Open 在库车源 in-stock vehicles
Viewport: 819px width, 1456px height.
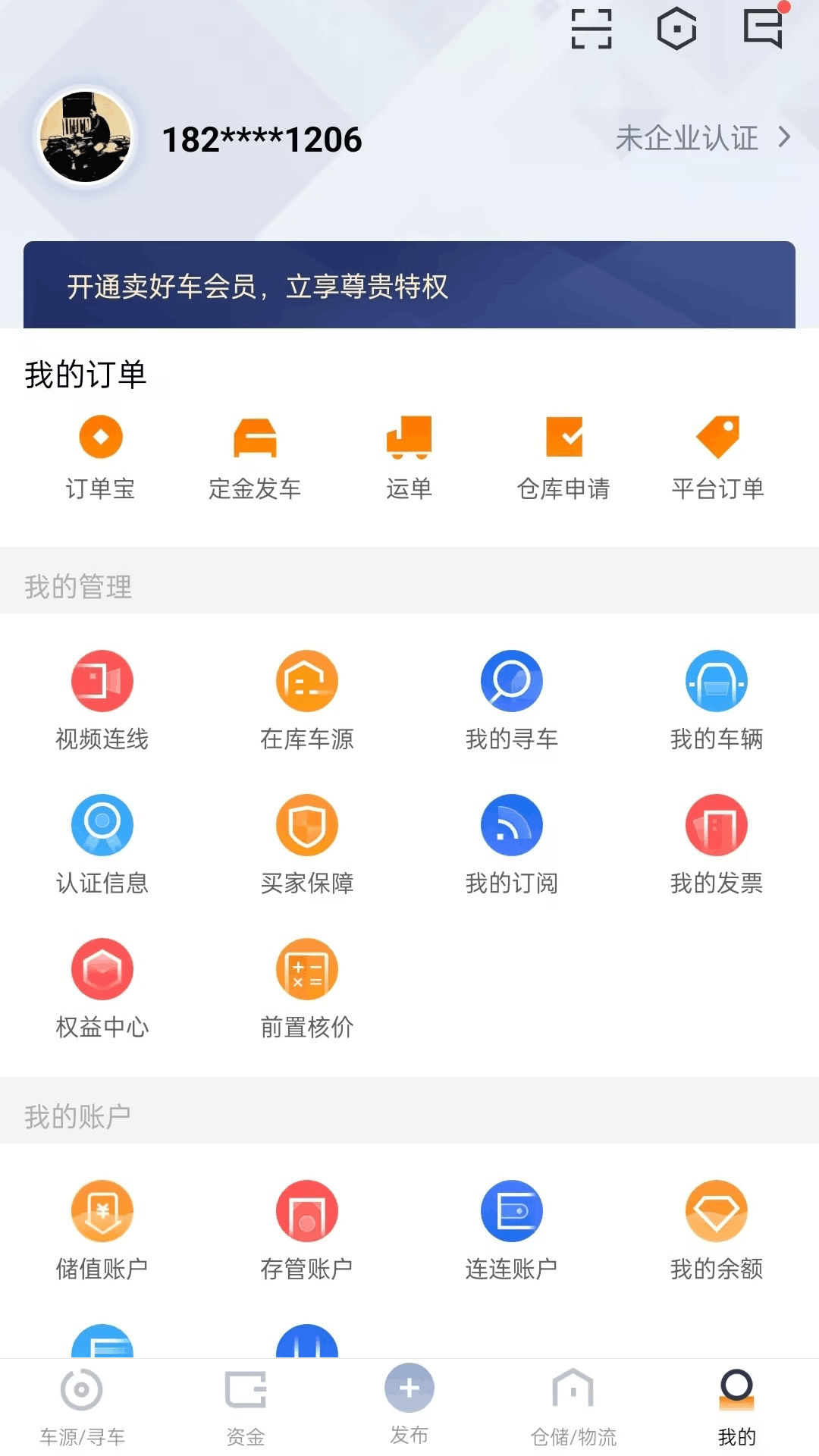click(307, 699)
